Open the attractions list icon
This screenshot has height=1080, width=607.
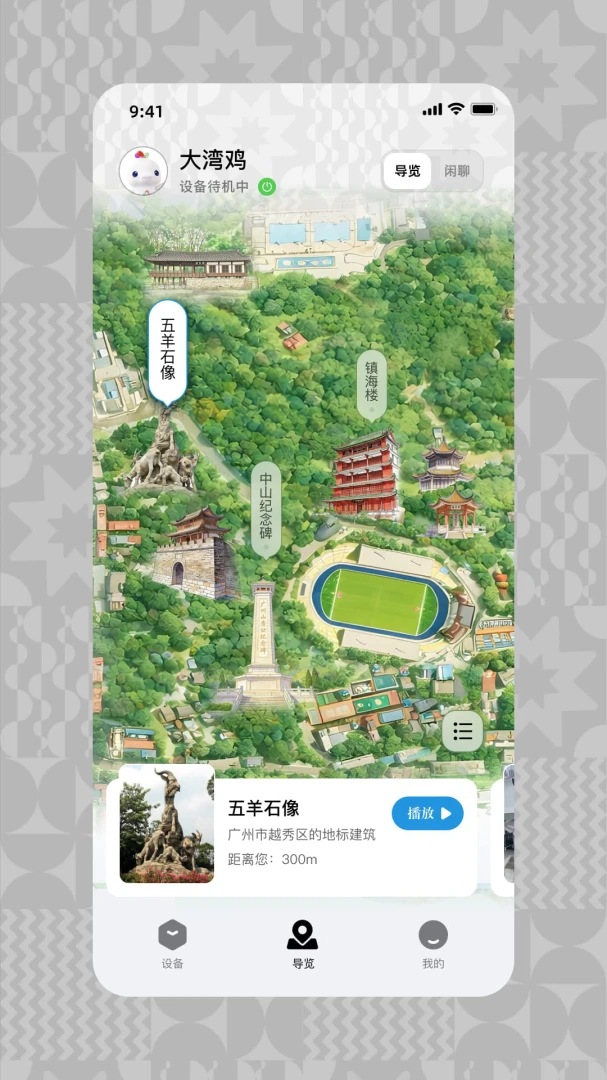click(462, 731)
